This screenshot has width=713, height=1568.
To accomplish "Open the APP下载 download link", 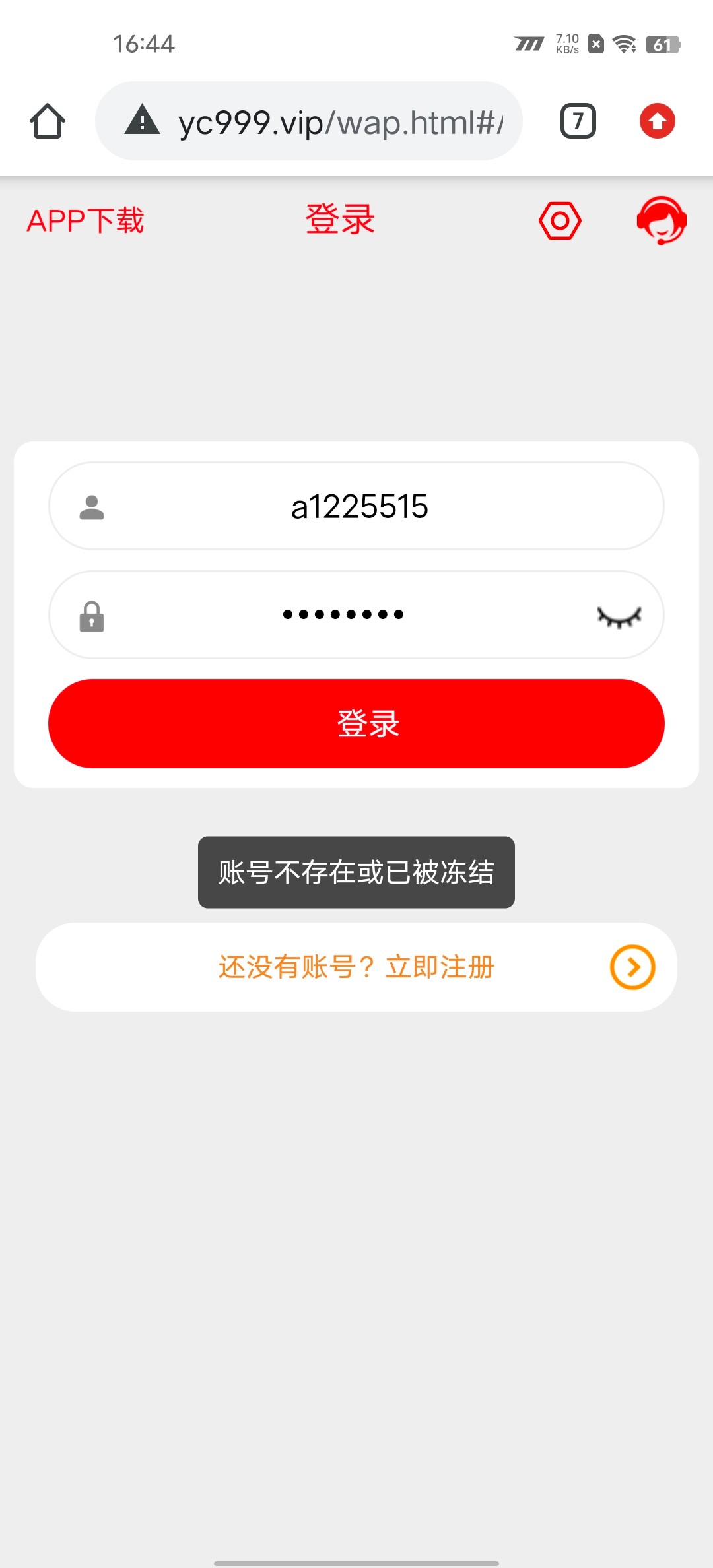I will click(85, 220).
